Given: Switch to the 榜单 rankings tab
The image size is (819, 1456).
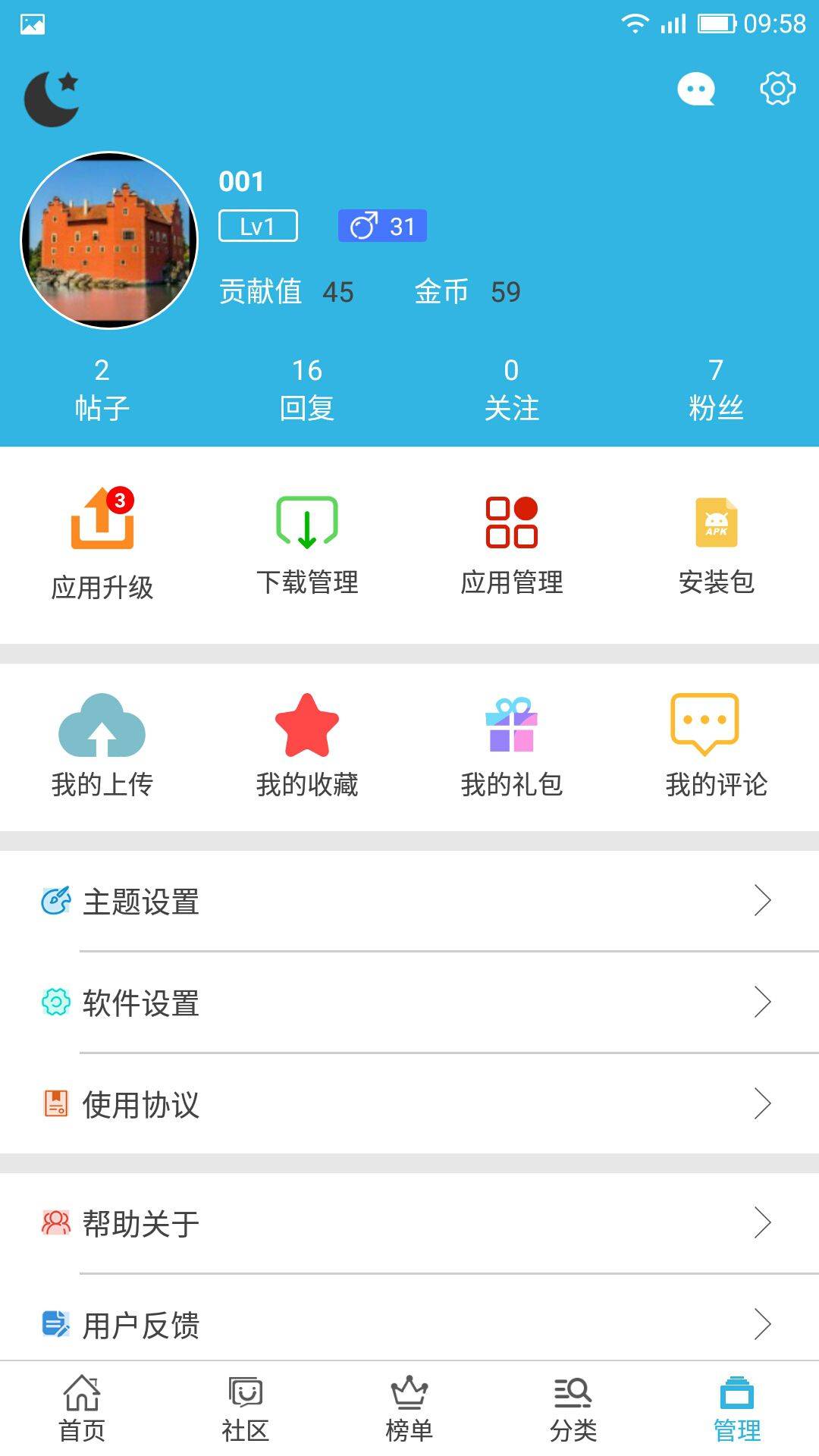Looking at the screenshot, I should pos(409,1409).
